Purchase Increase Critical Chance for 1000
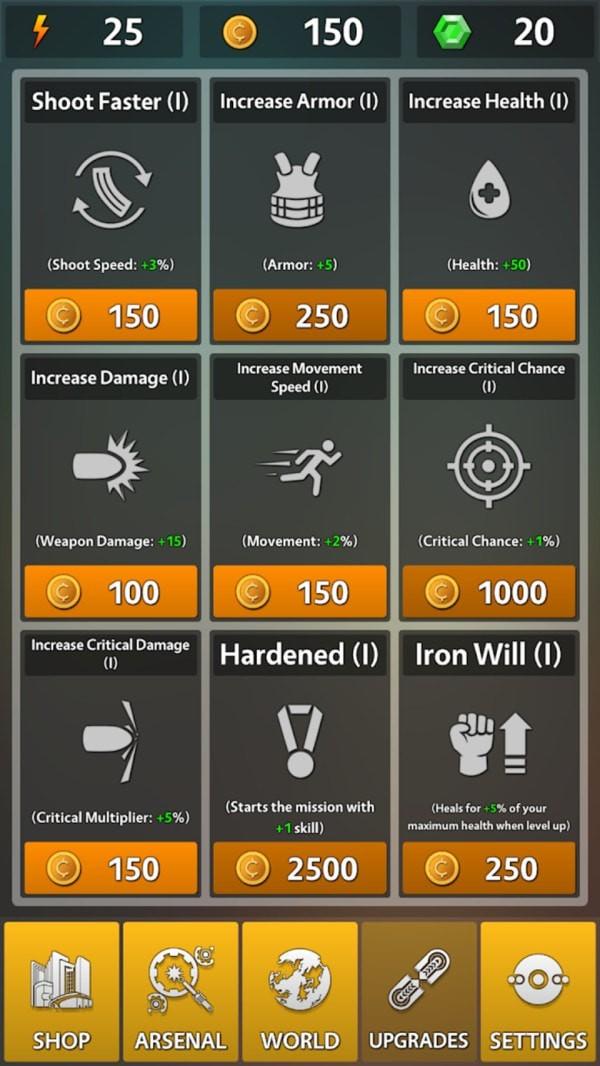The width and height of the screenshot is (600, 1066). (x=489, y=592)
